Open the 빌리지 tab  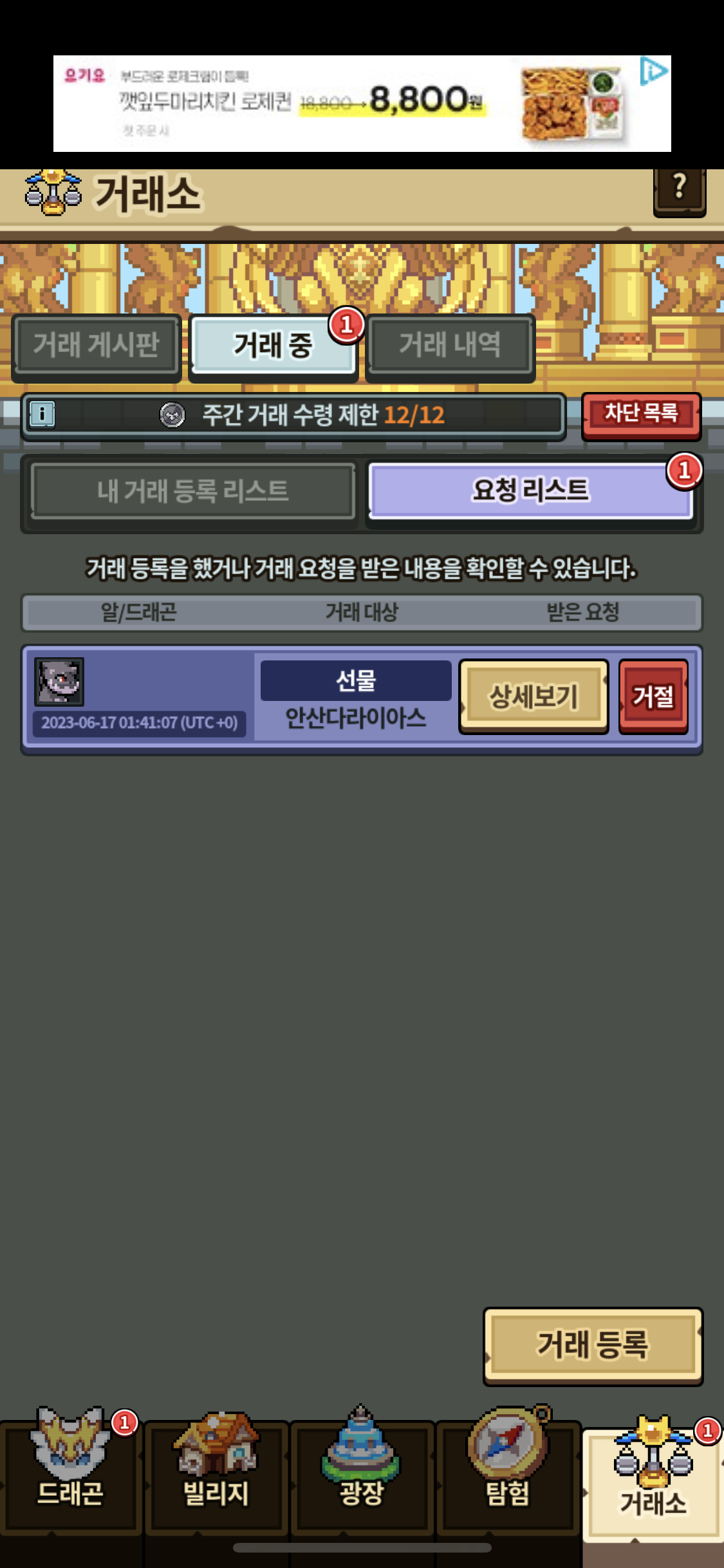[216, 1474]
